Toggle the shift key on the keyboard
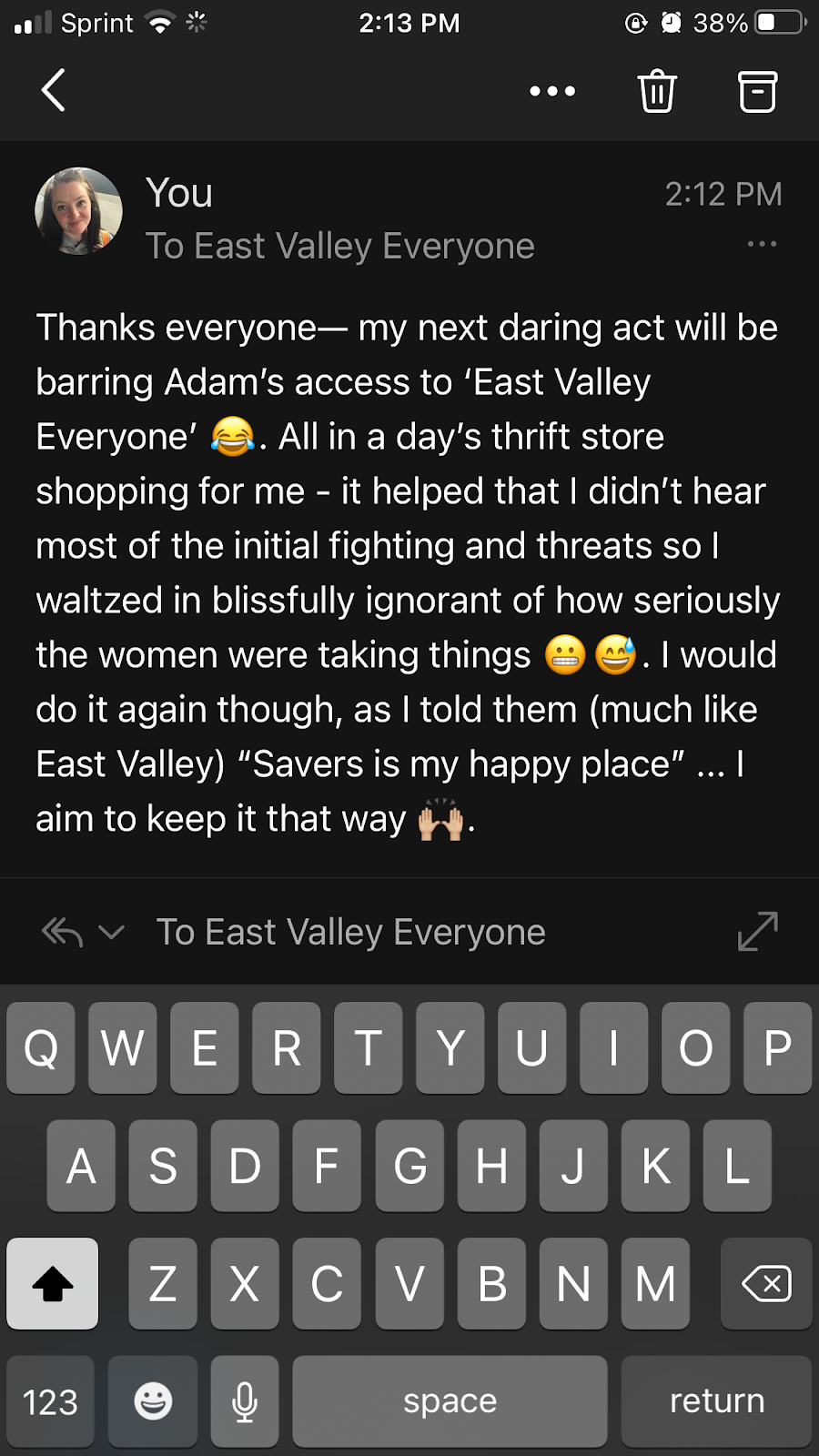Screen dimensions: 819x1456 point(52,1283)
